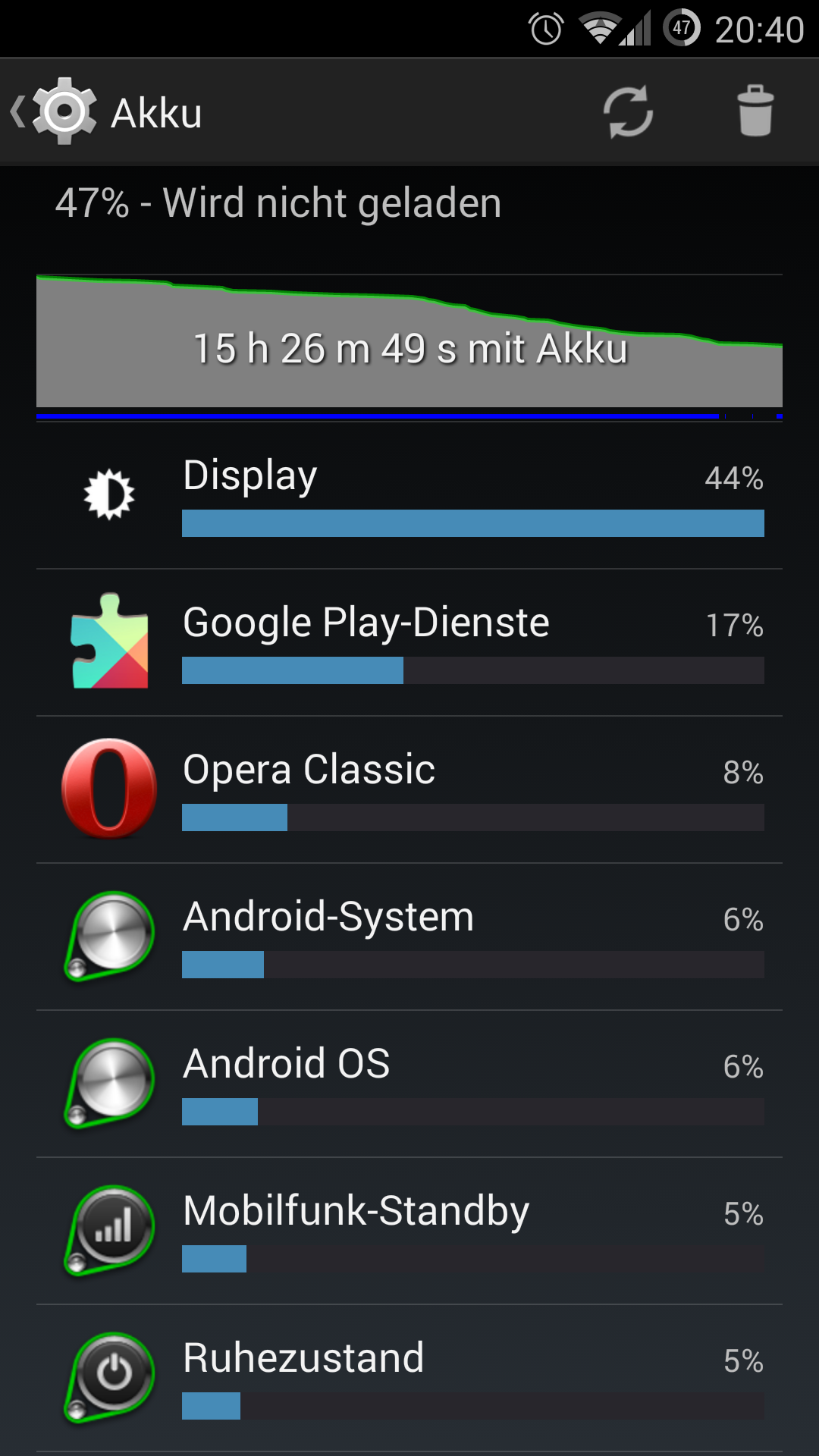
Task: Open Google Play-Dienste usage details
Action: coord(409,642)
